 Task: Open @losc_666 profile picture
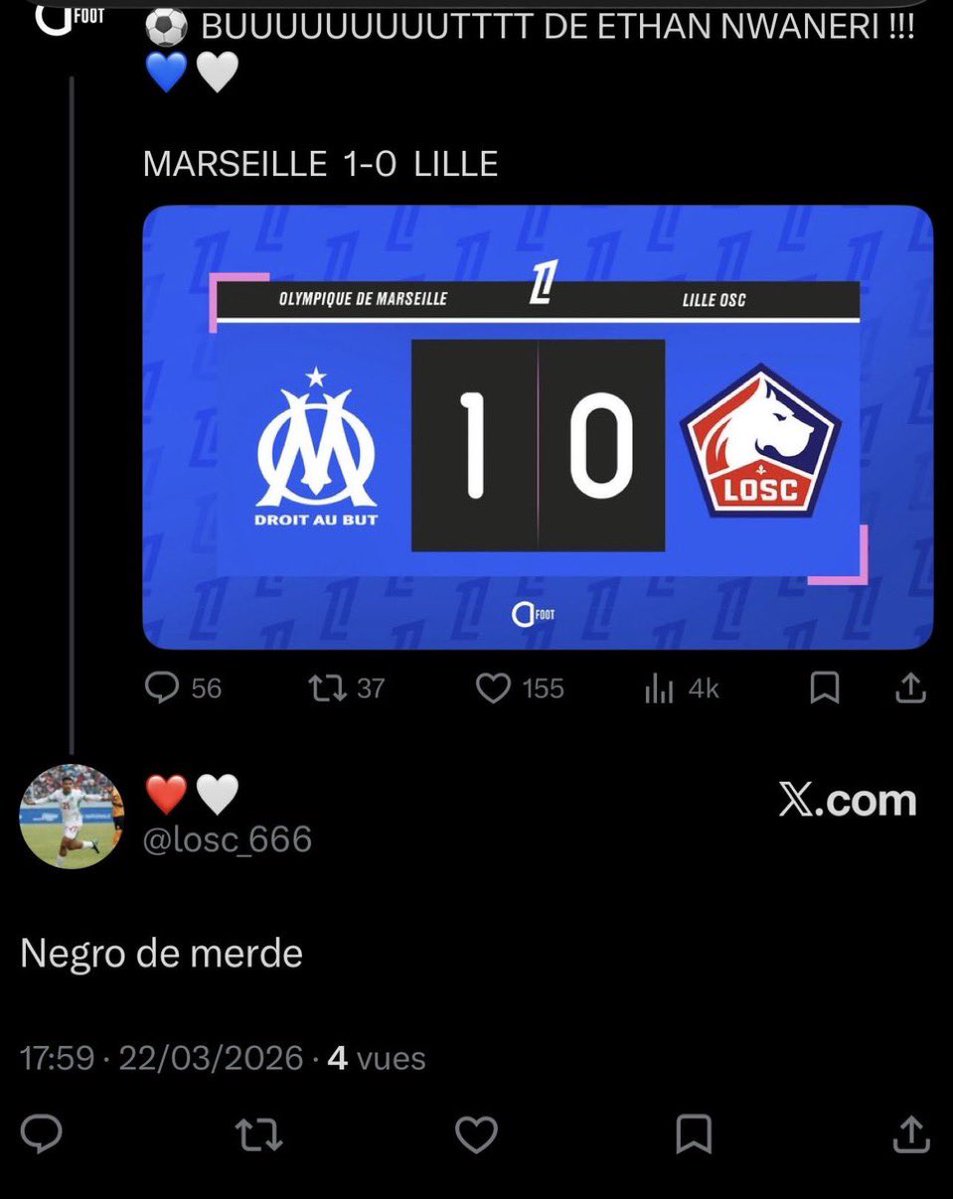tap(71, 816)
